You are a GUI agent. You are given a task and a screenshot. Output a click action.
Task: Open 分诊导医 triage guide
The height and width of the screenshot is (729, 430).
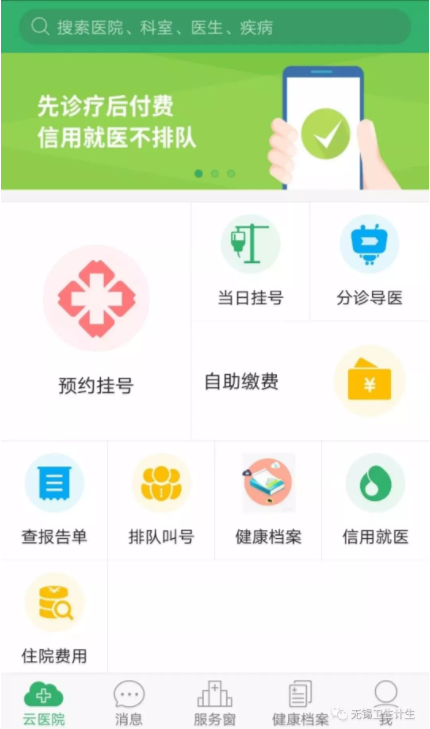click(370, 261)
